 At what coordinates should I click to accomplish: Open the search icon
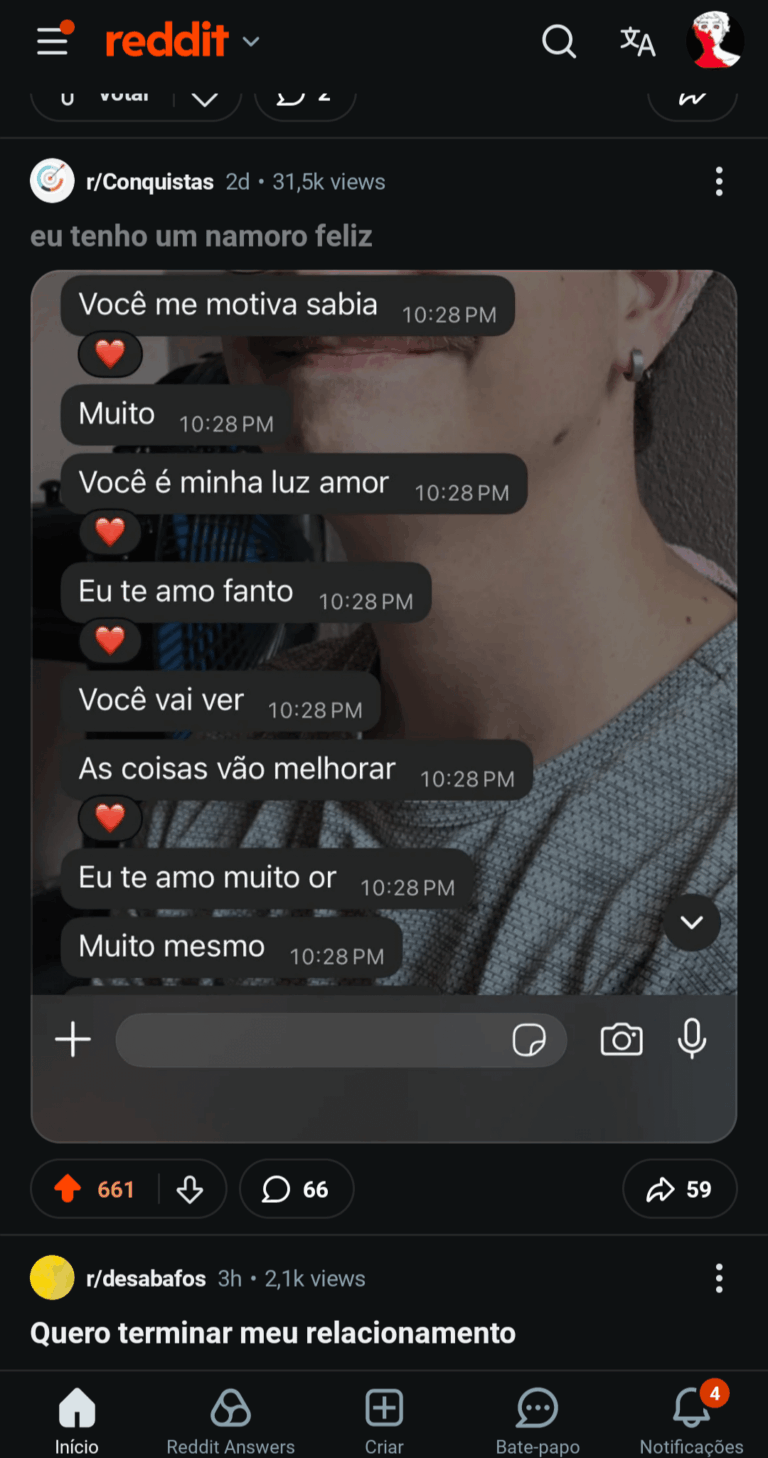click(x=558, y=41)
